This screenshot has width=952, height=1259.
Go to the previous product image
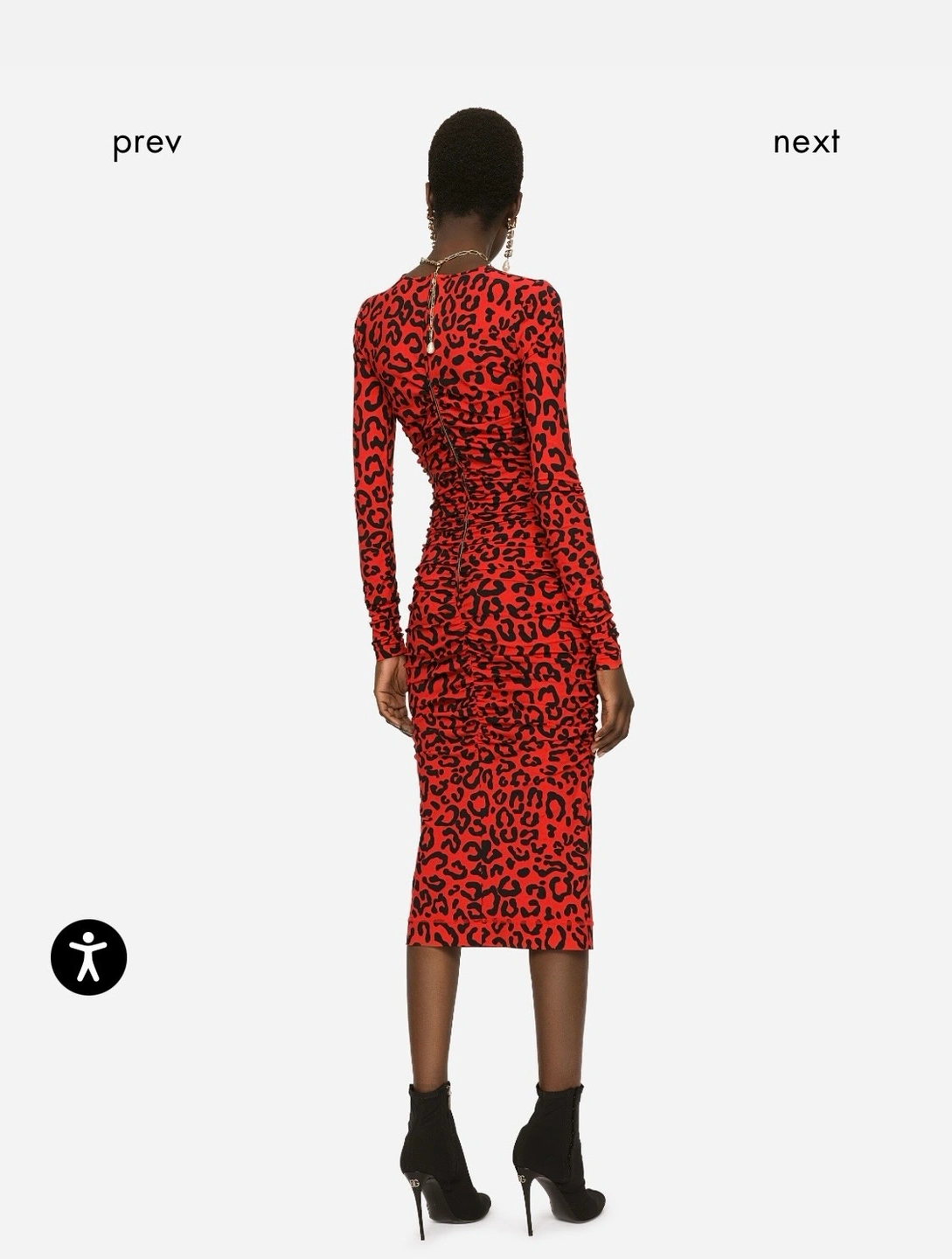147,143
